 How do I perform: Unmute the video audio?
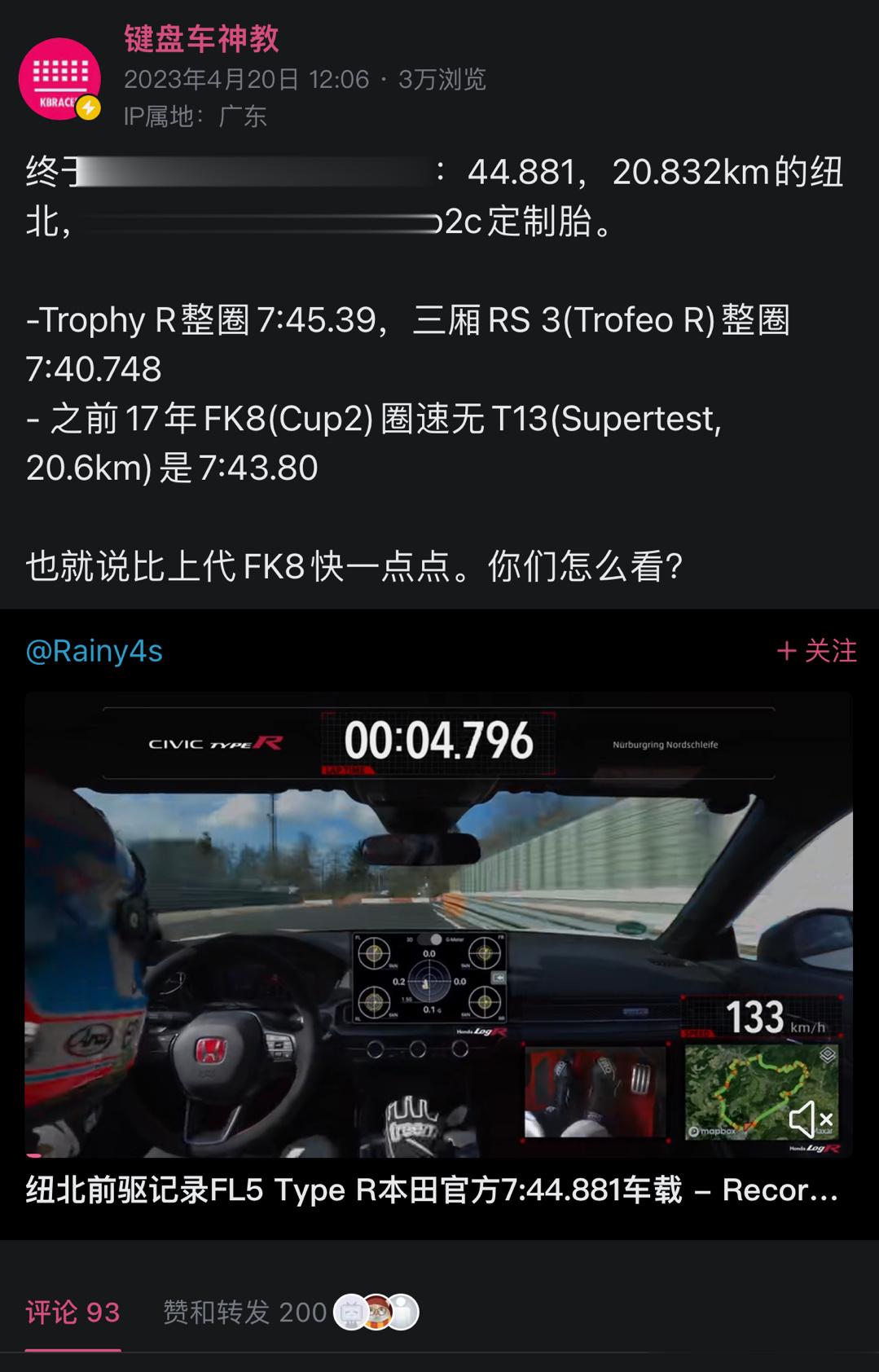[812, 1118]
